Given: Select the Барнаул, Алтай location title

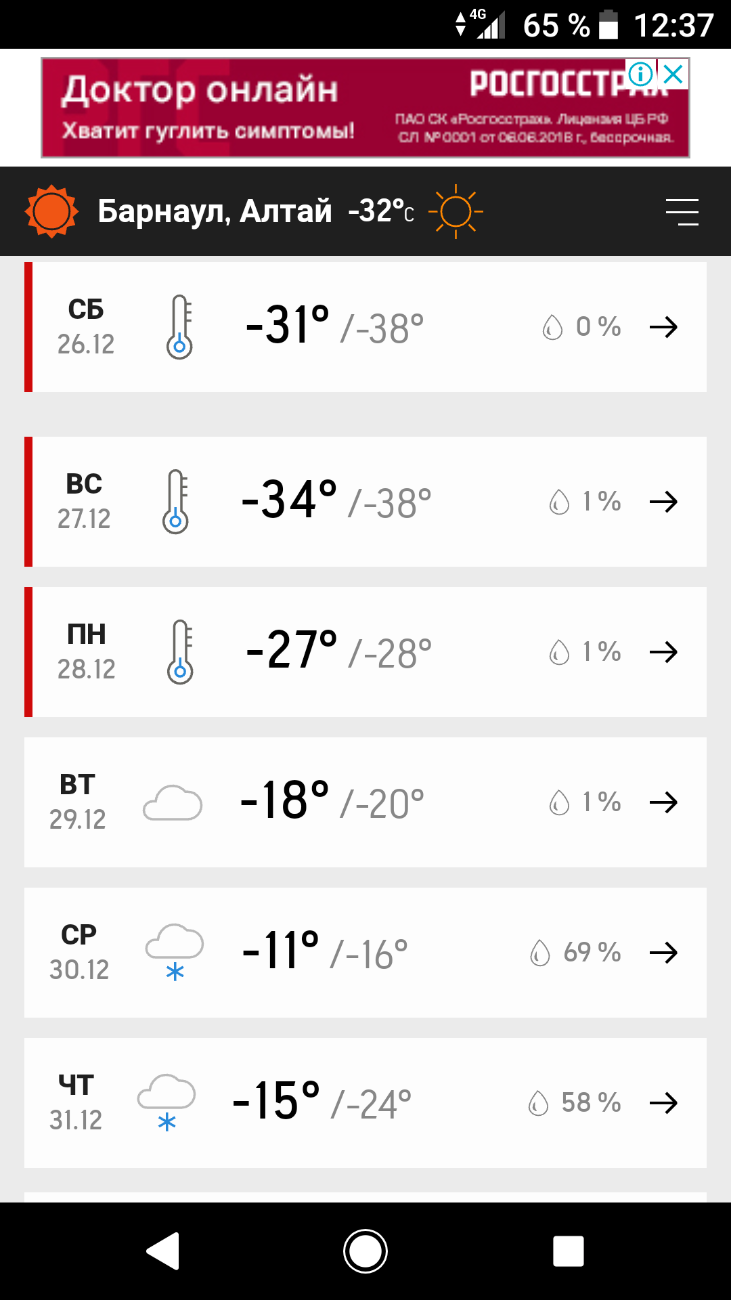Looking at the screenshot, I should point(215,212).
